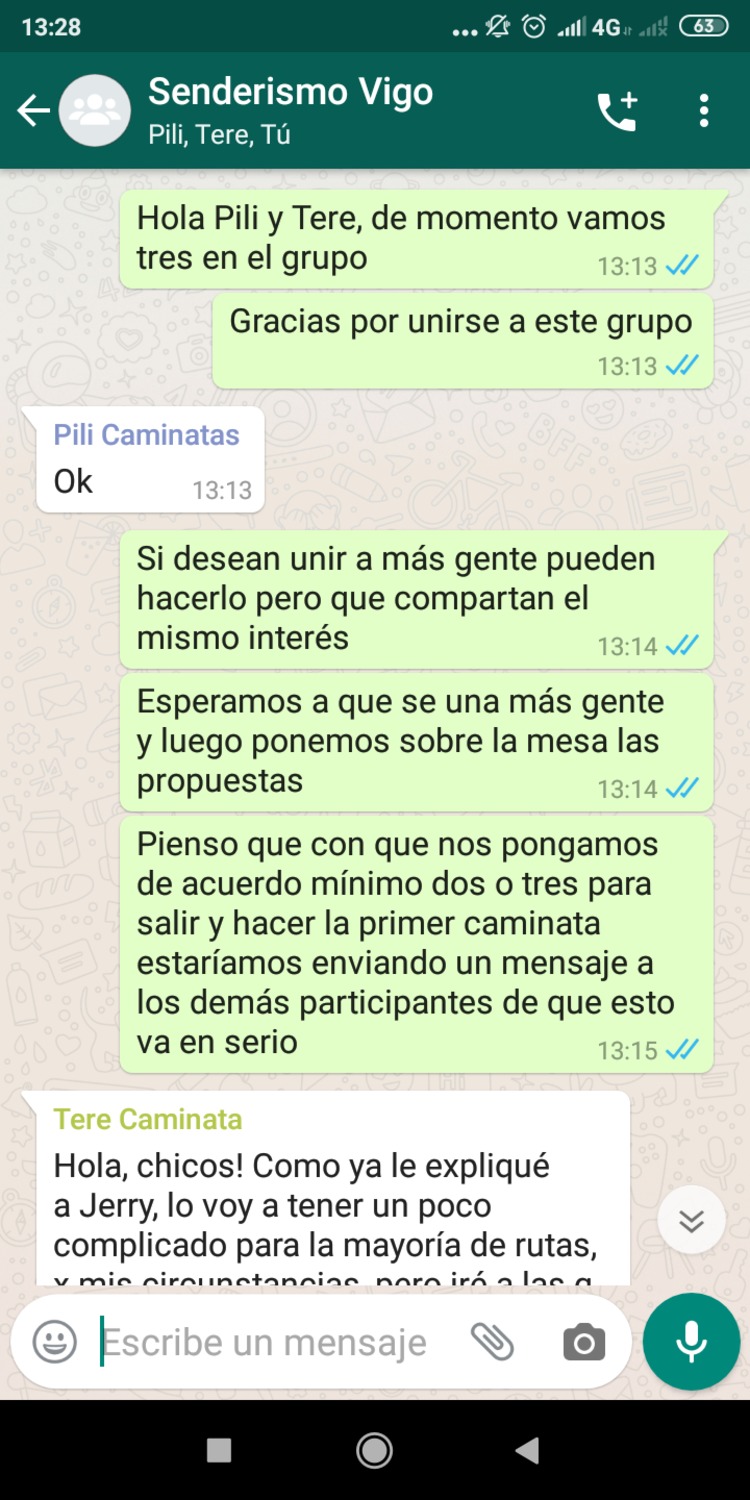Tap the system home button
Viewport: 750px width, 1500px height.
point(375,1450)
